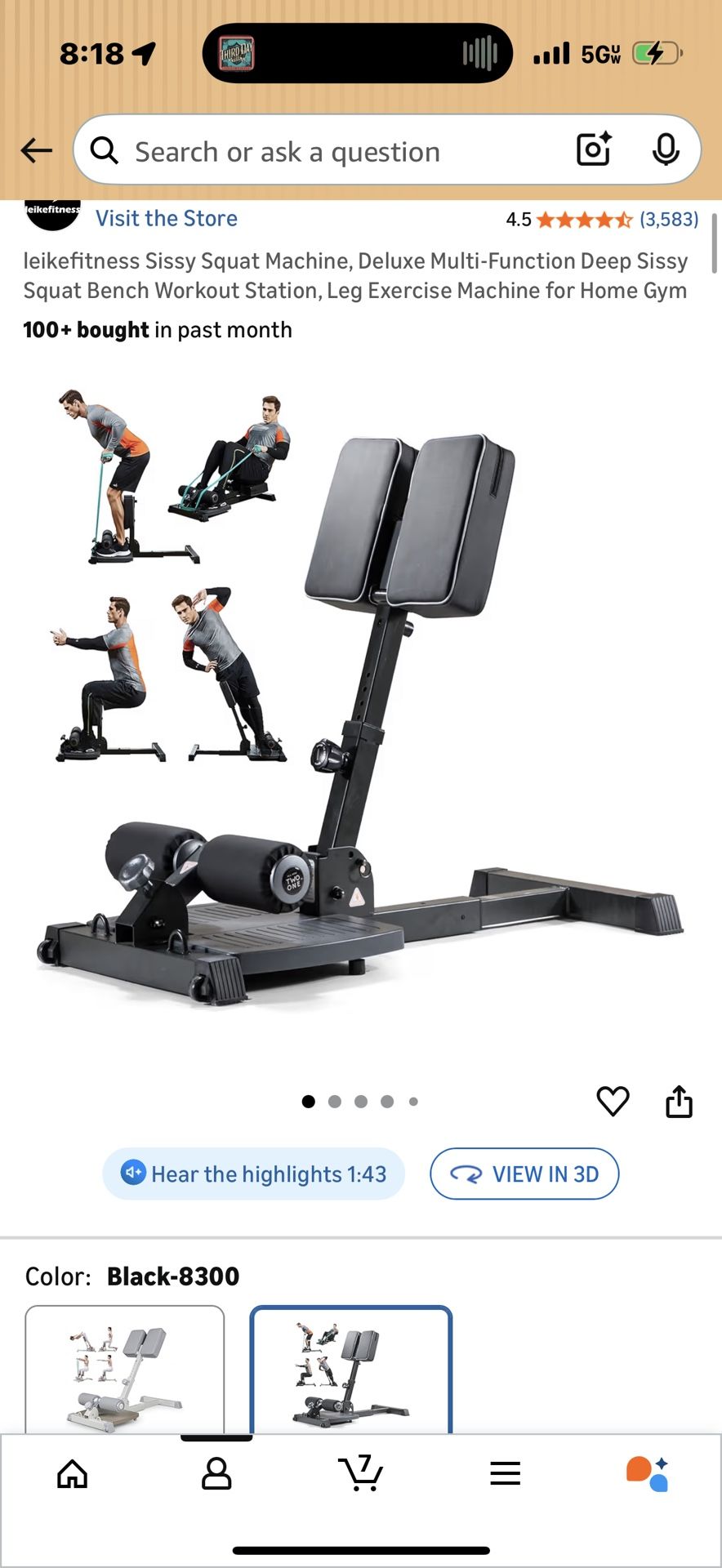The image size is (722, 1568).
Task: Navigate back with the arrow
Action: [x=34, y=150]
